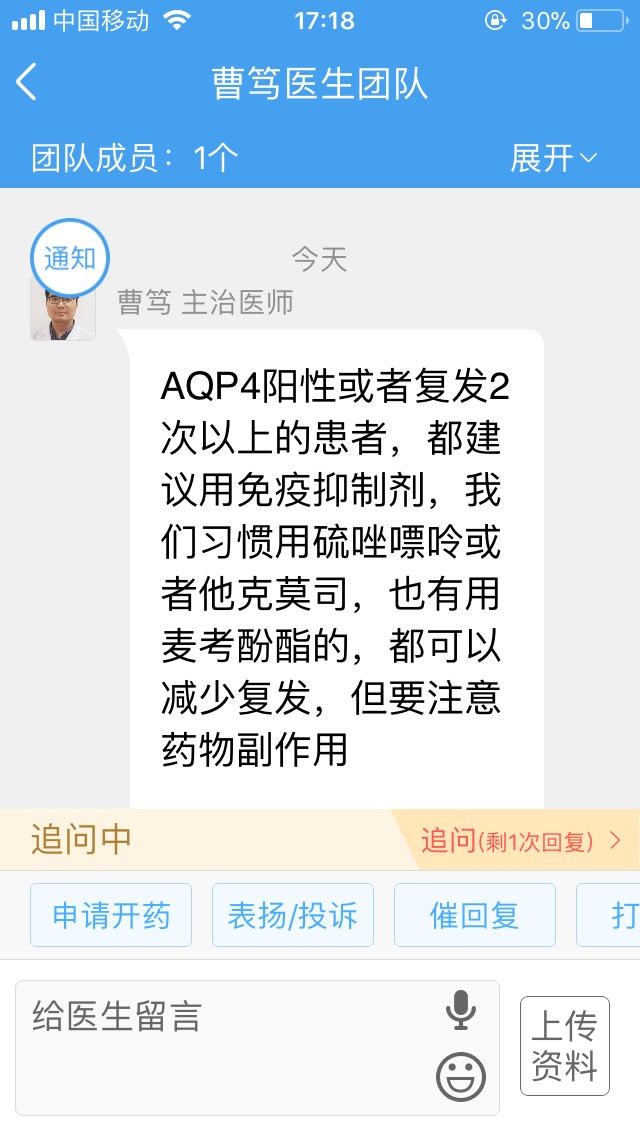Image resolution: width=640 pixels, height=1136 pixels.
Task: Tap 上传资料 to upload documents
Action: (x=564, y=1046)
